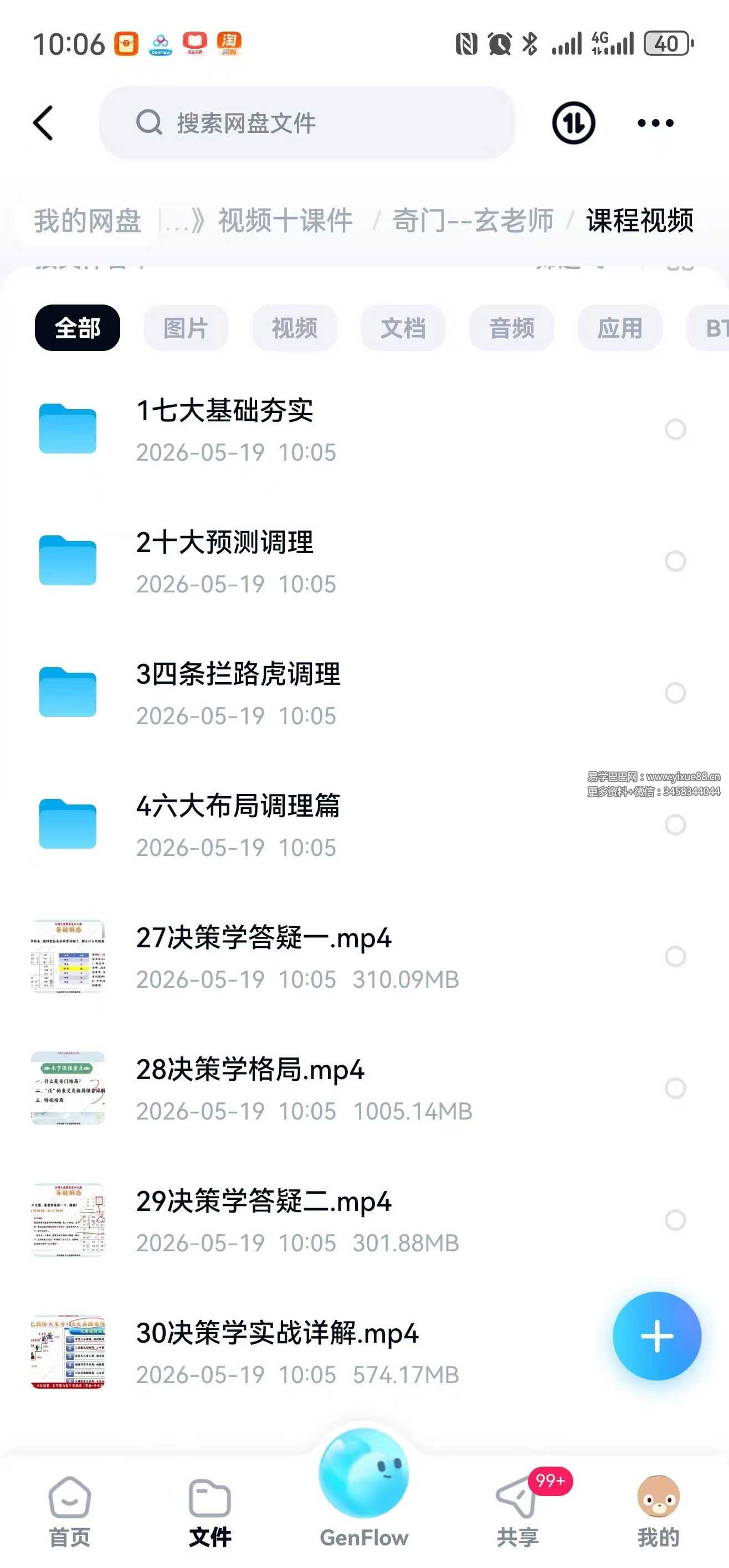
Task: Tick the checkbox for 28决策学格局.mp4
Action: 675,1088
